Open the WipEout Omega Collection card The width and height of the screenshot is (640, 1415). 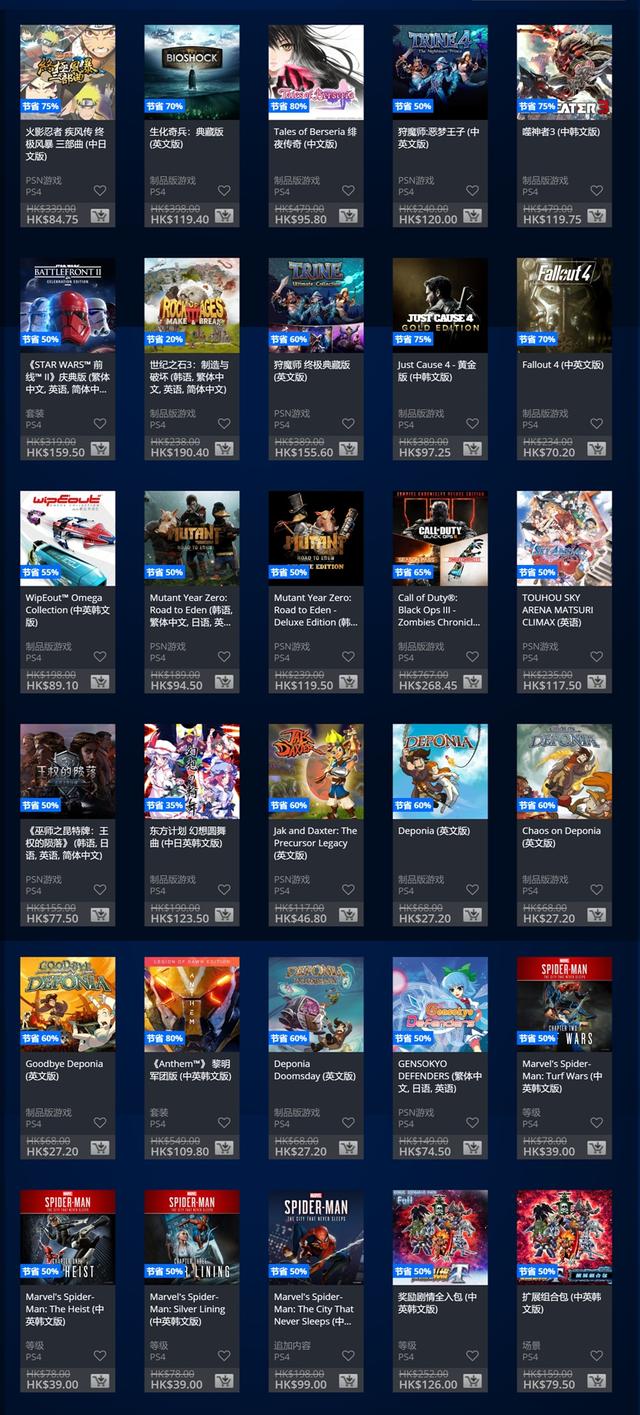(x=67, y=538)
